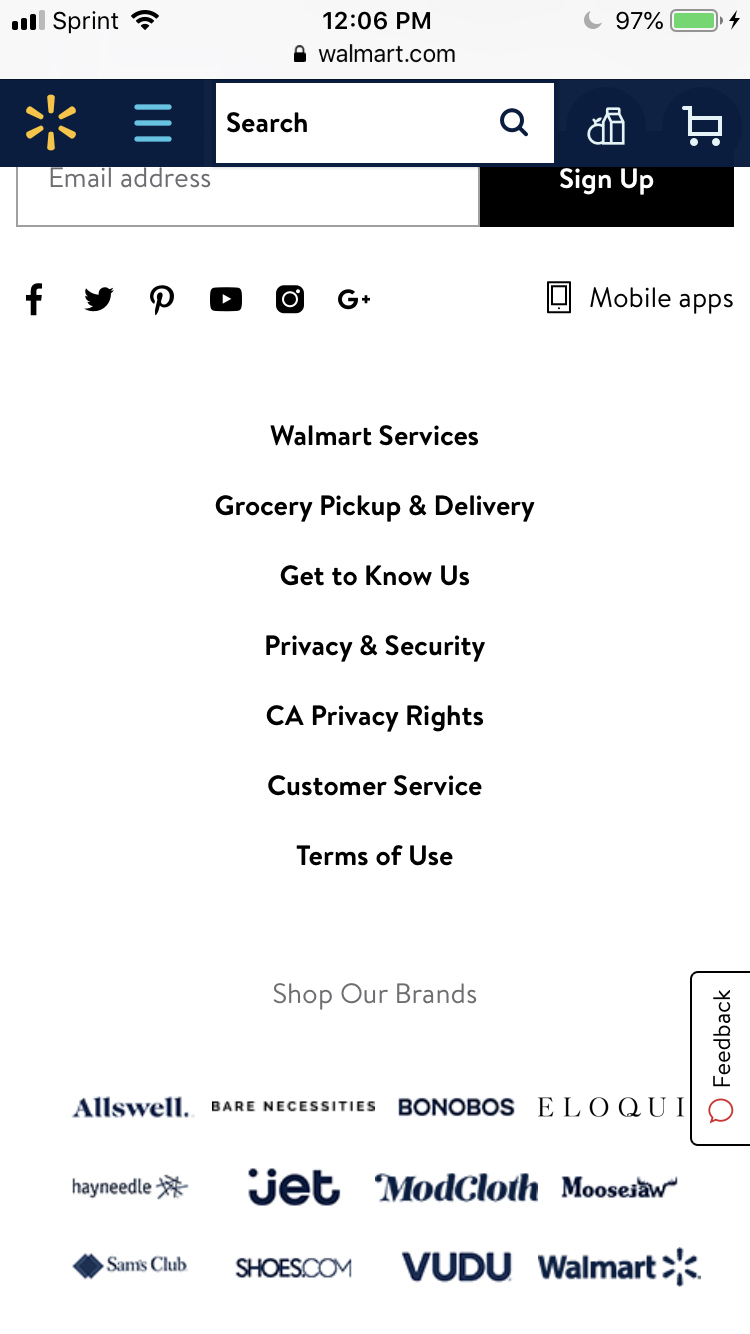Go to Walmart's YouTube channel
Viewport: 750px width, 1334px height.
click(x=226, y=299)
